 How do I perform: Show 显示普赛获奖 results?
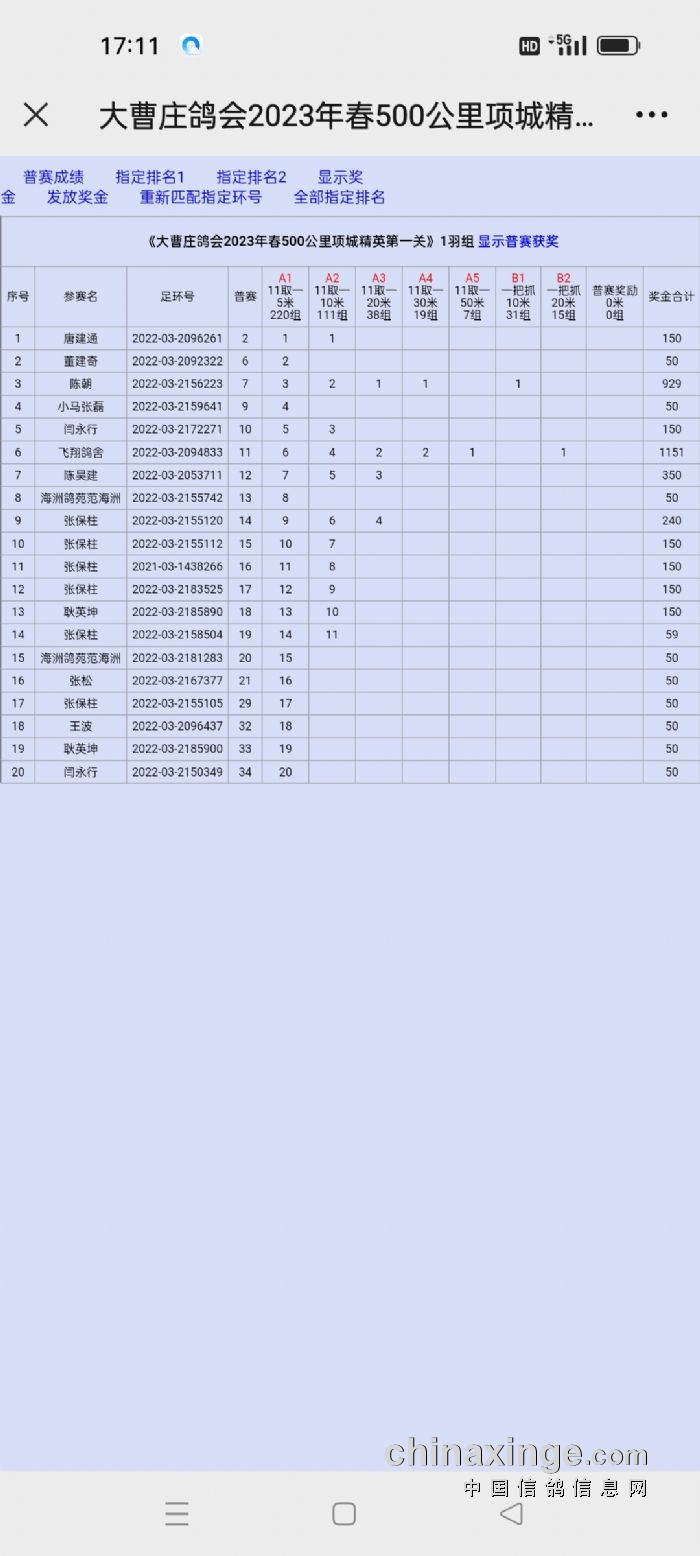[518, 241]
